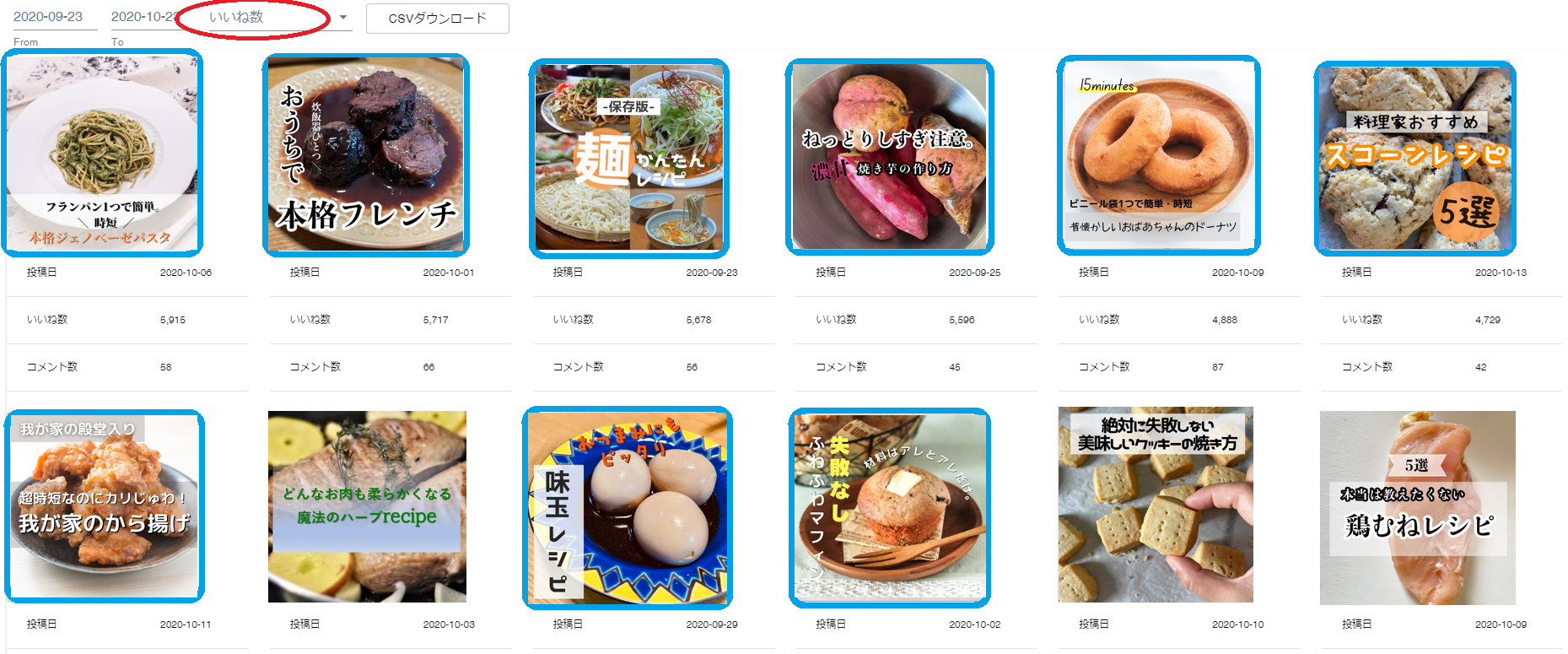The height and width of the screenshot is (654, 1568).
Task: Open the 鶏むねレシピ post
Action: pos(1417,507)
